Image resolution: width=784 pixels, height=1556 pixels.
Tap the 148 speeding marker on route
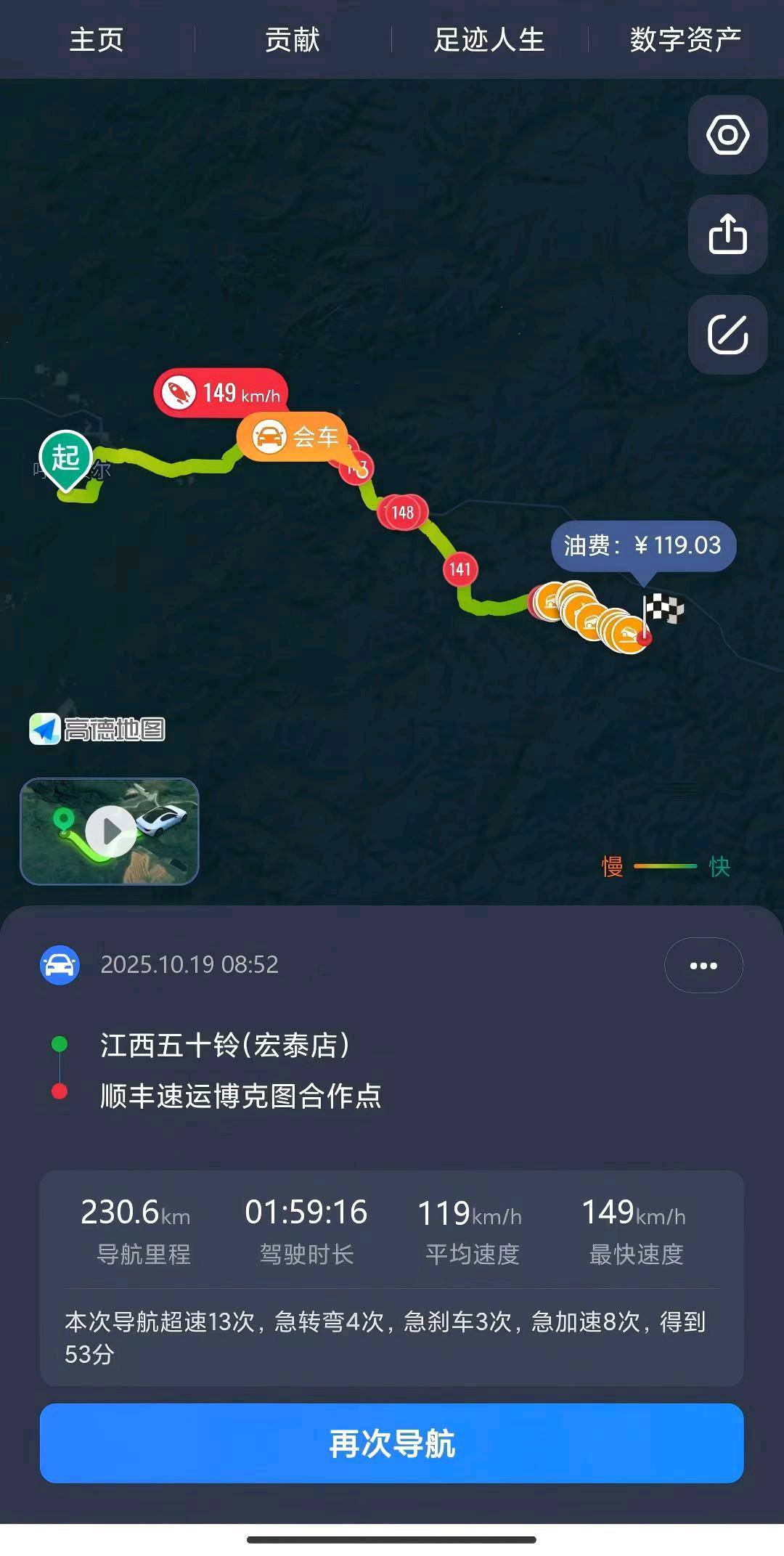402,513
